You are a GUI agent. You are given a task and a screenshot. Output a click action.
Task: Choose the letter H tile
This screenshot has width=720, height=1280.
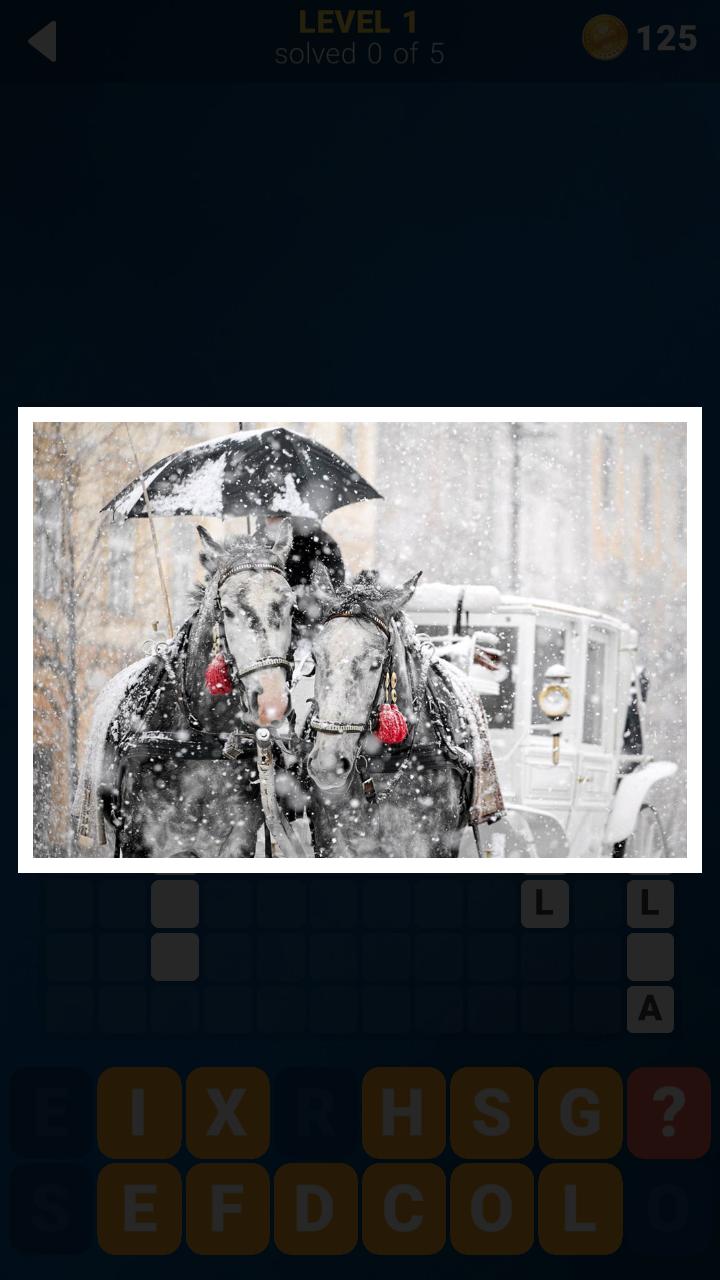pyautogui.click(x=403, y=1112)
